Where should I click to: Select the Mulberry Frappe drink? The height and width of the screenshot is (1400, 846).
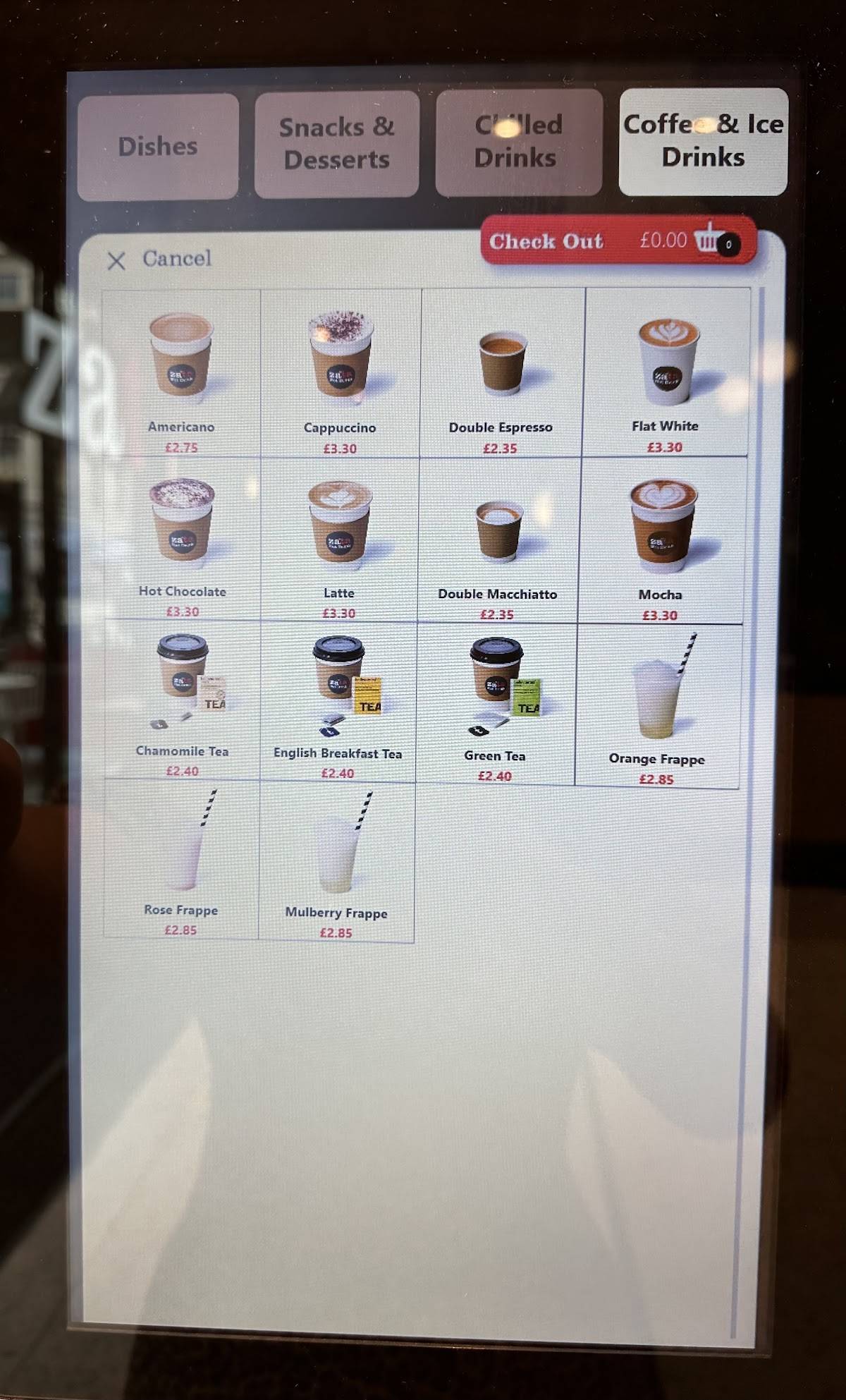[336, 862]
